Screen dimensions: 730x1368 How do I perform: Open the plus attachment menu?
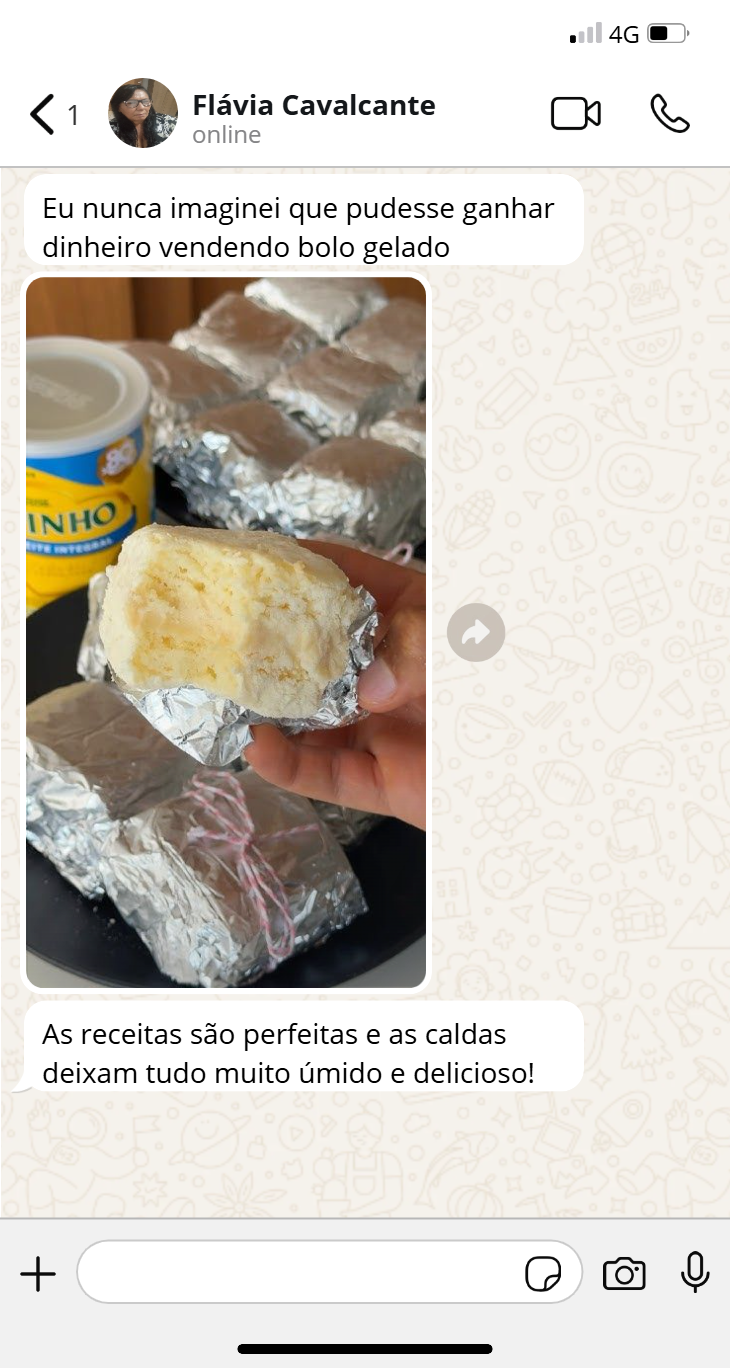pos(38,1274)
